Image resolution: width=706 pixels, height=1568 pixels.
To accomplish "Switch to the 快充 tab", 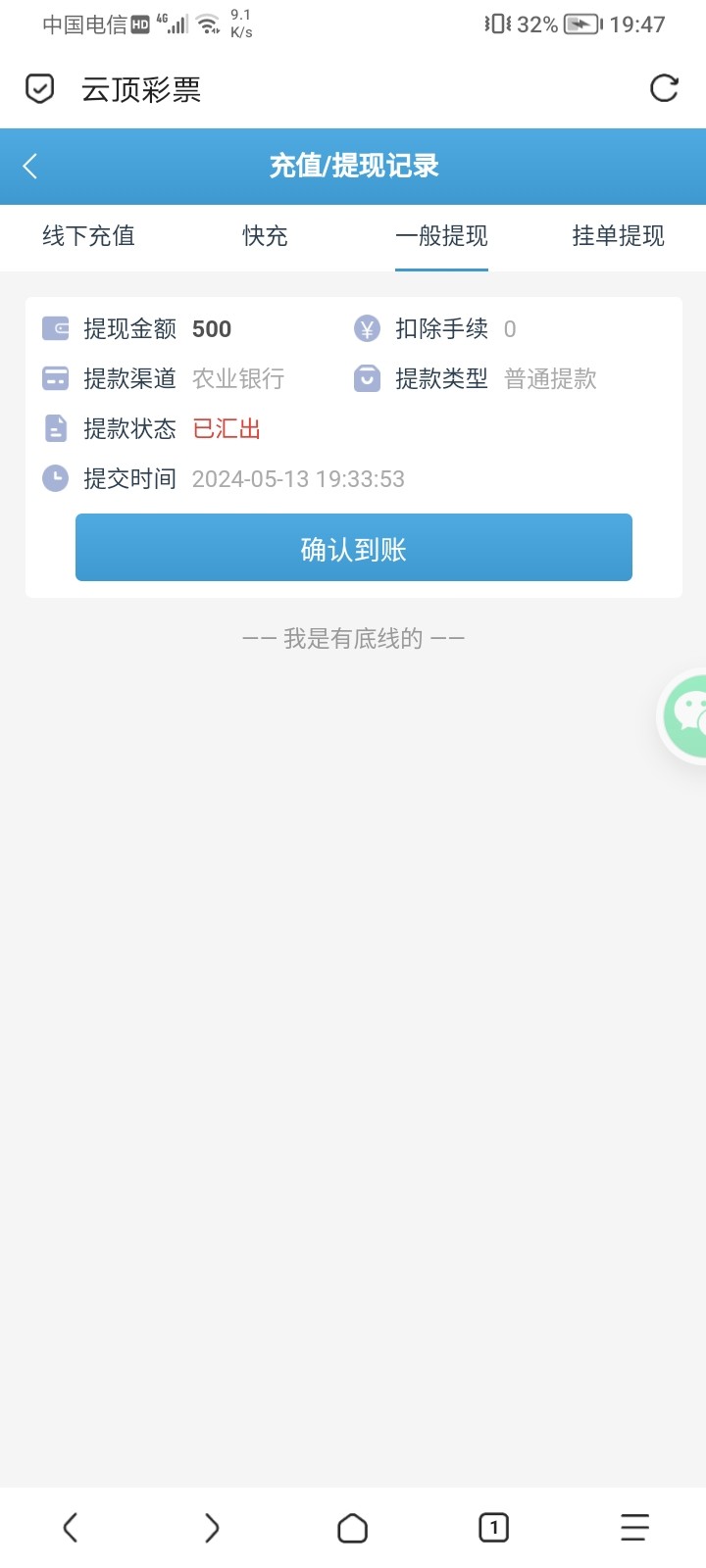I will 265,236.
